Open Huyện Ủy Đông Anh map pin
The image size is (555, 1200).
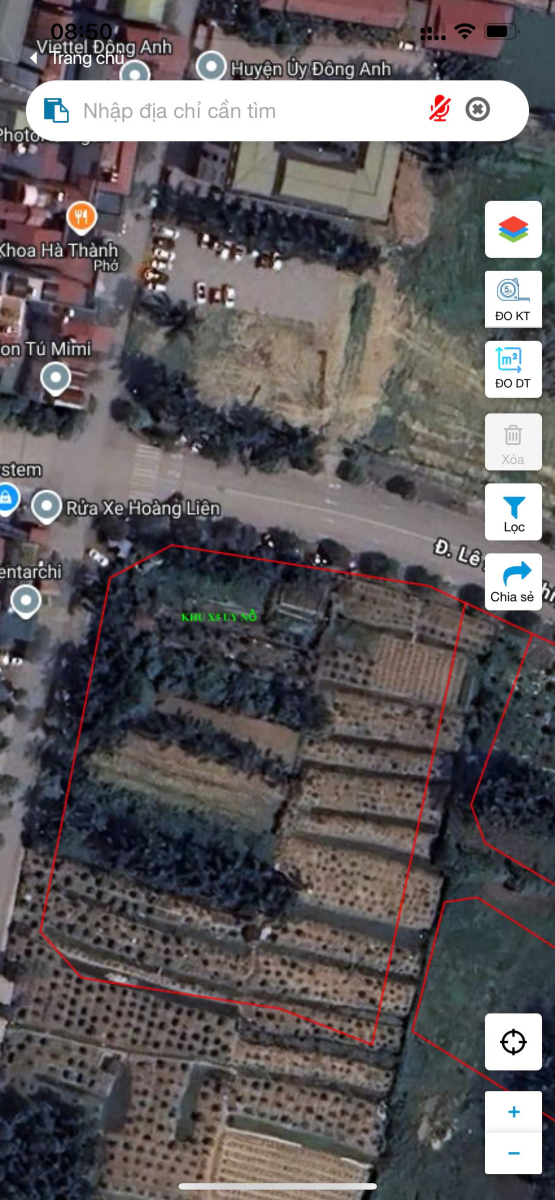211,67
